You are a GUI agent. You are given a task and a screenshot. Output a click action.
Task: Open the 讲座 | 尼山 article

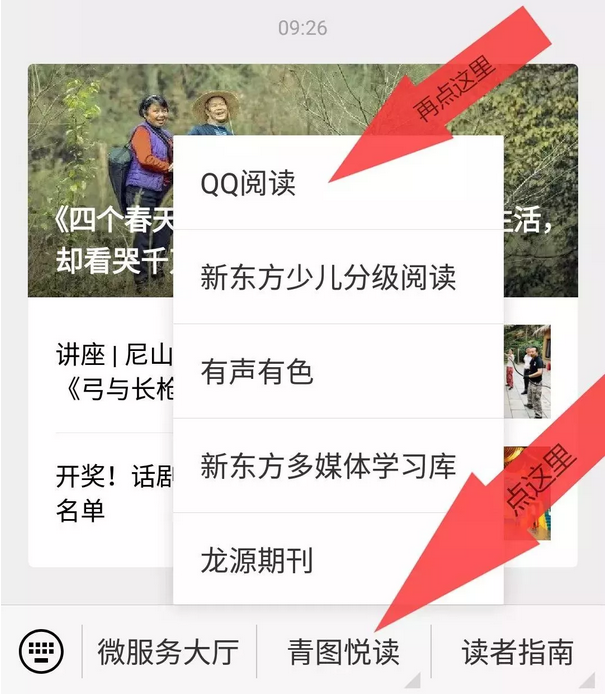click(112, 371)
